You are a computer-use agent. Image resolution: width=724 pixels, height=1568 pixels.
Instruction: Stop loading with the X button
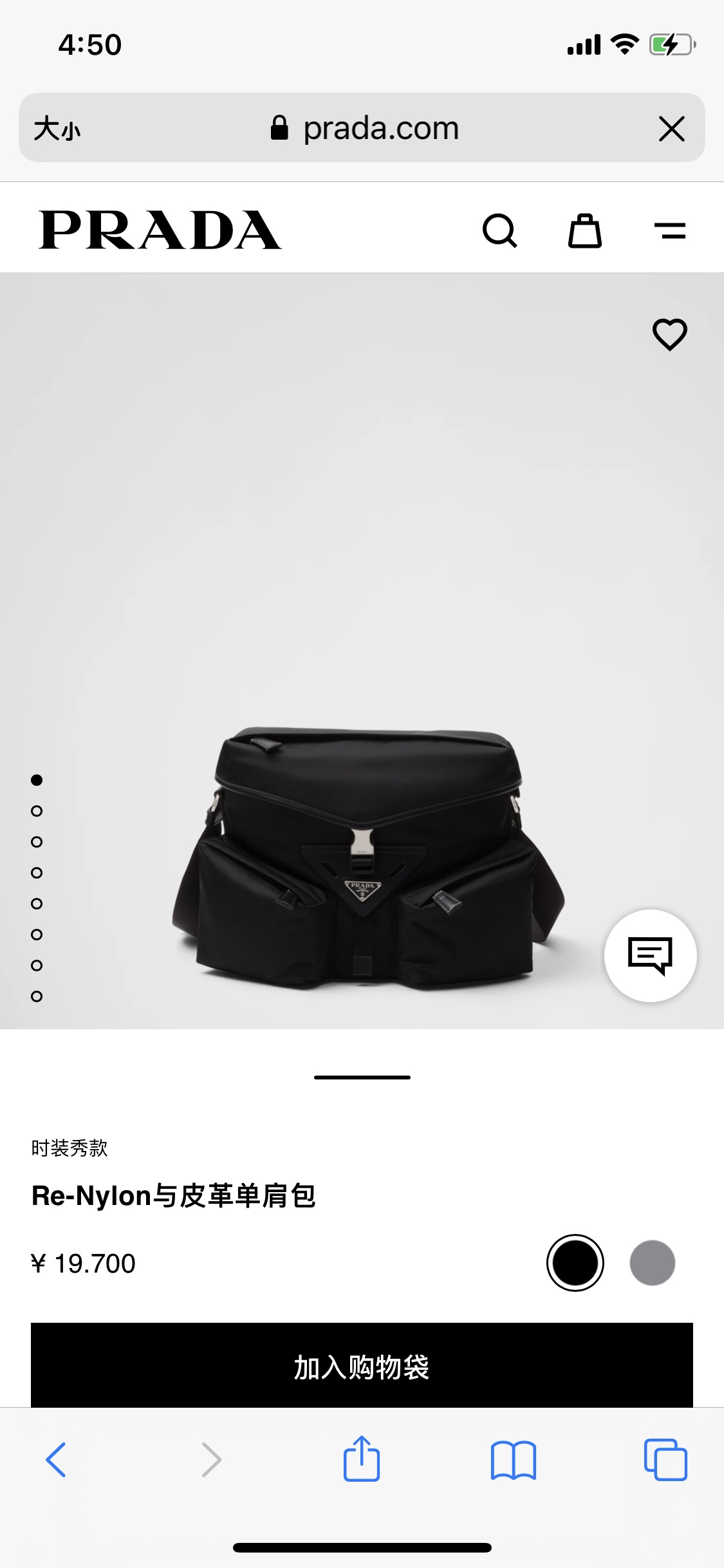click(672, 129)
